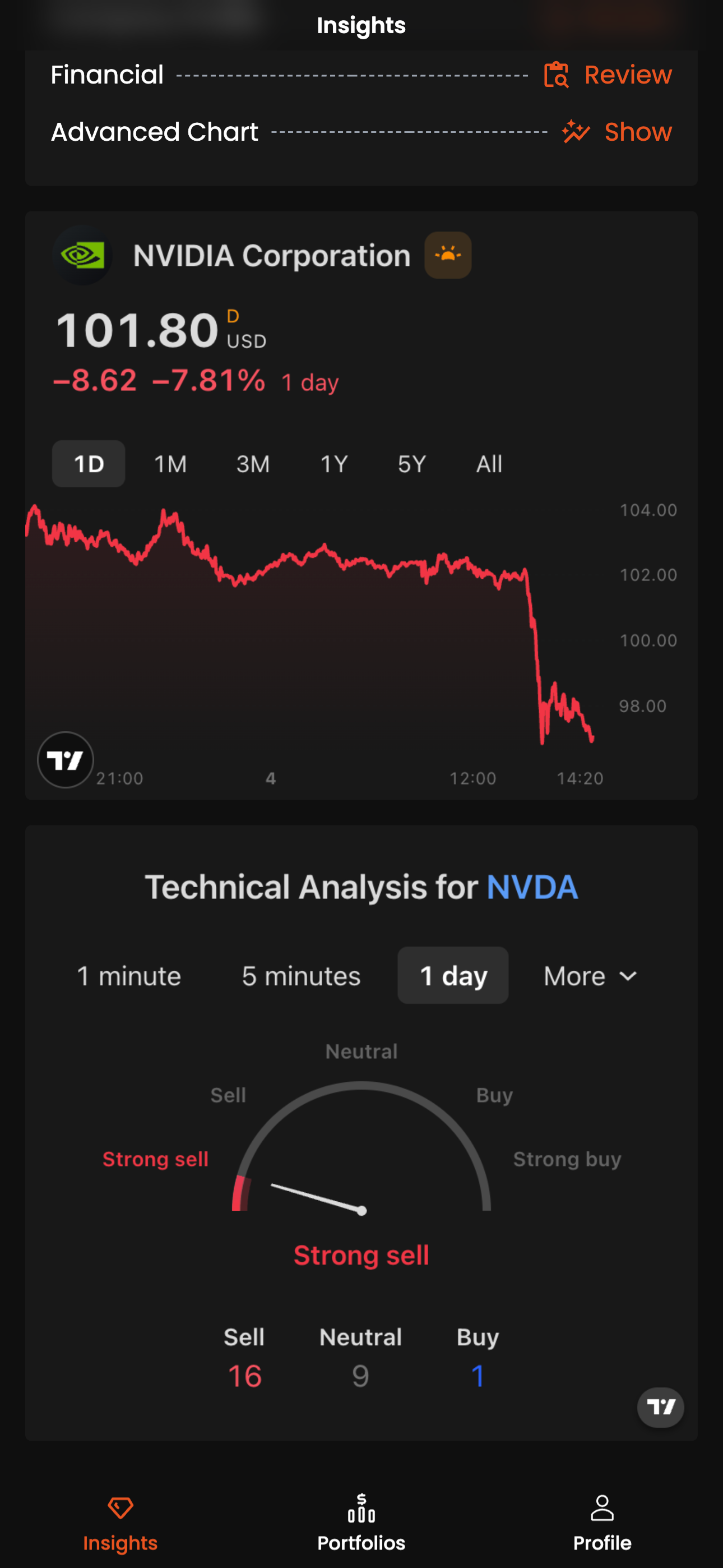Click the TradingView logo on the chart
The height and width of the screenshot is (1568, 723).
64,760
